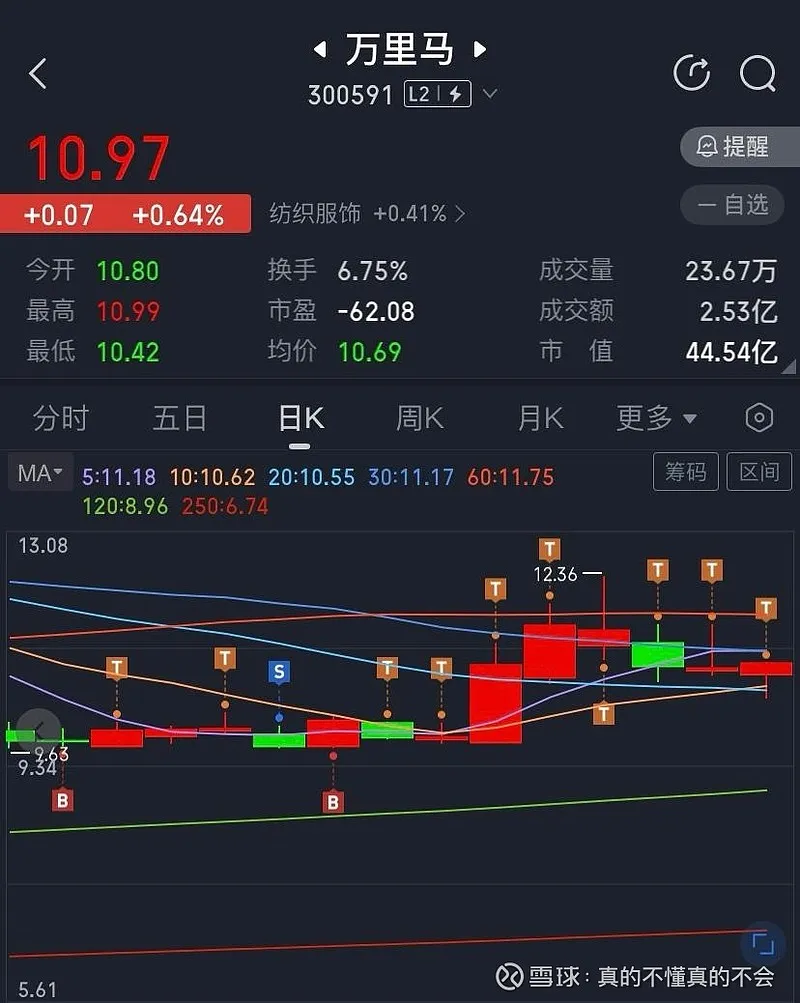Image resolution: width=800 pixels, height=1003 pixels.
Task: Open the 区间 range statistics
Action: click(x=759, y=472)
